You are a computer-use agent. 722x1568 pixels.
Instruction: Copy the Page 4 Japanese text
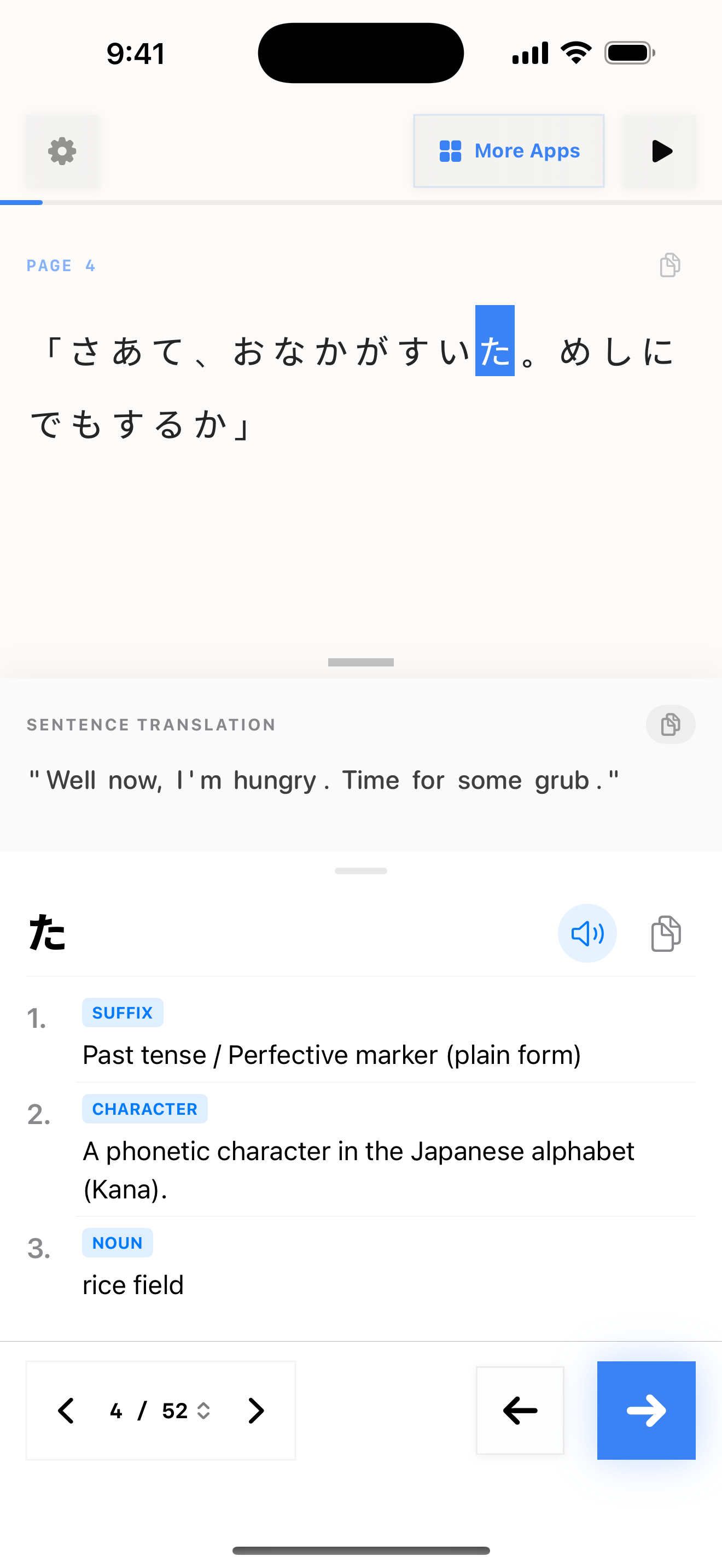click(x=669, y=265)
